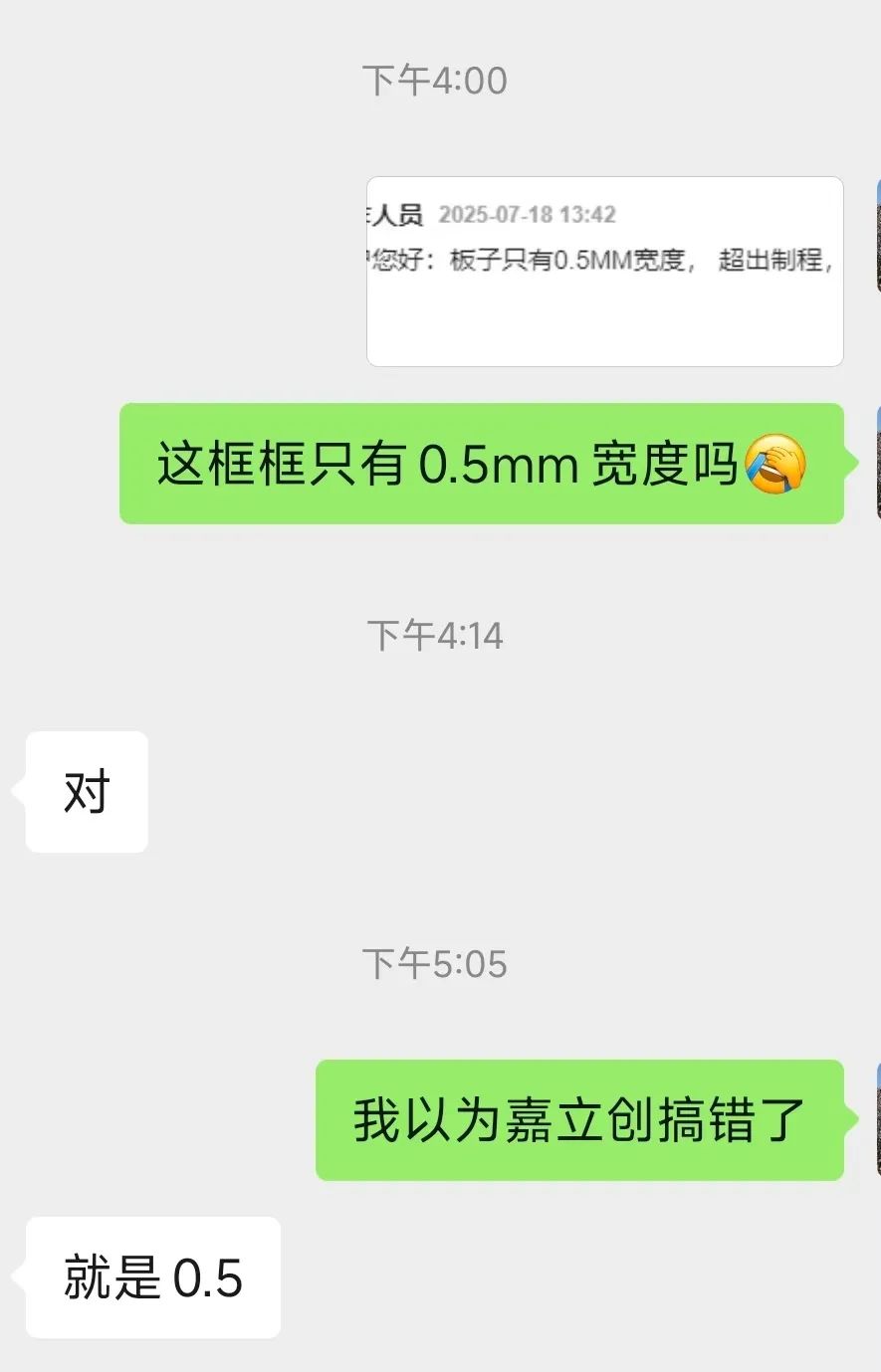Open sender avatar beside the 我以为嘉立创搞错了 bubble

pos(877,1119)
